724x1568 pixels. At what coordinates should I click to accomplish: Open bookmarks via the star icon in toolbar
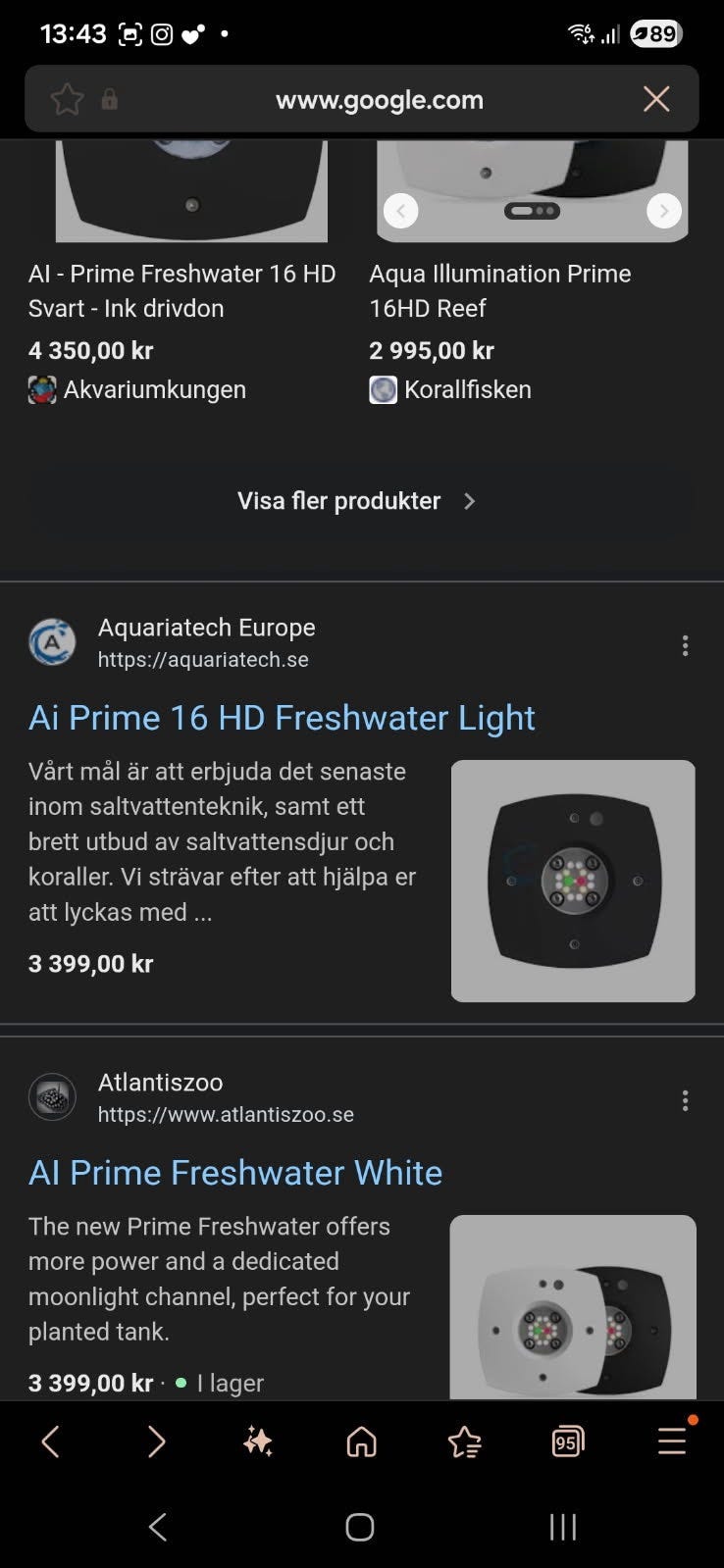[464, 1441]
